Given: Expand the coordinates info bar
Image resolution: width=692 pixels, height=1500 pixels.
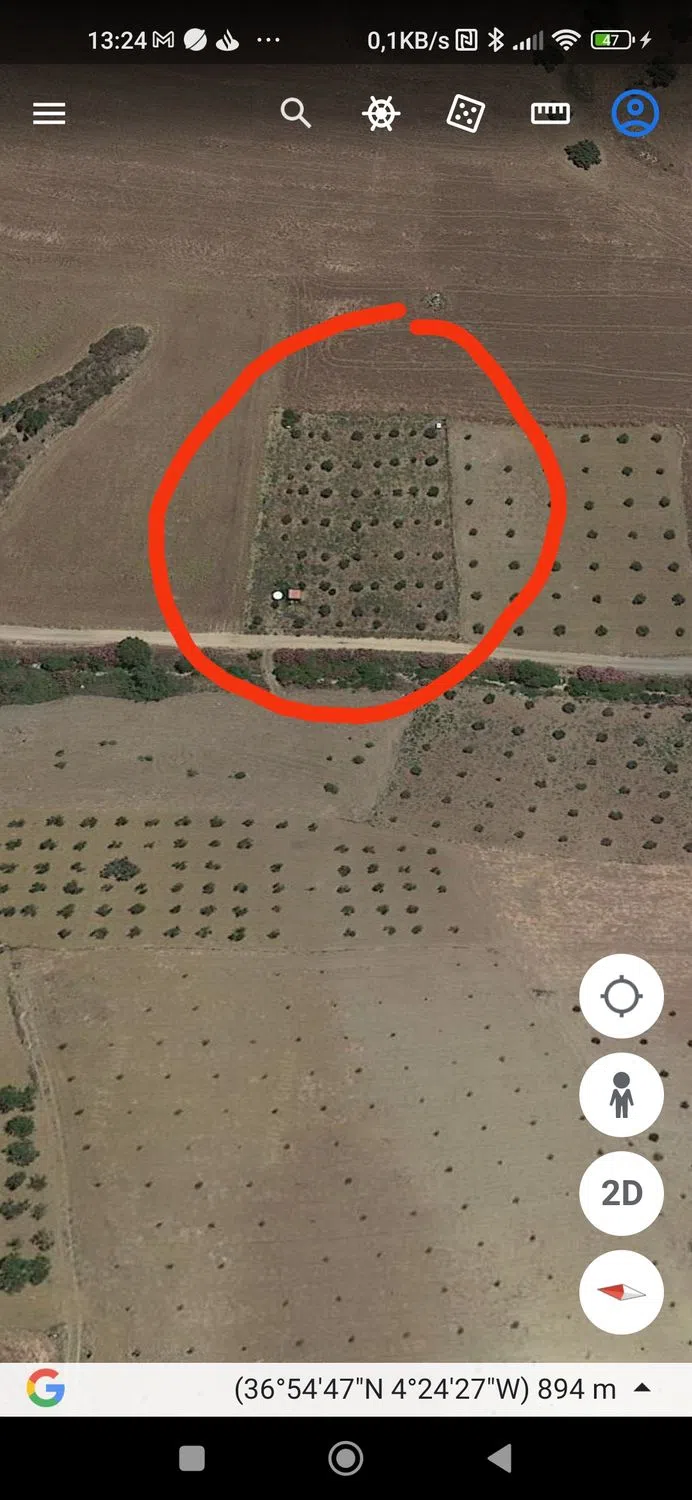Looking at the screenshot, I should pyautogui.click(x=643, y=1389).
